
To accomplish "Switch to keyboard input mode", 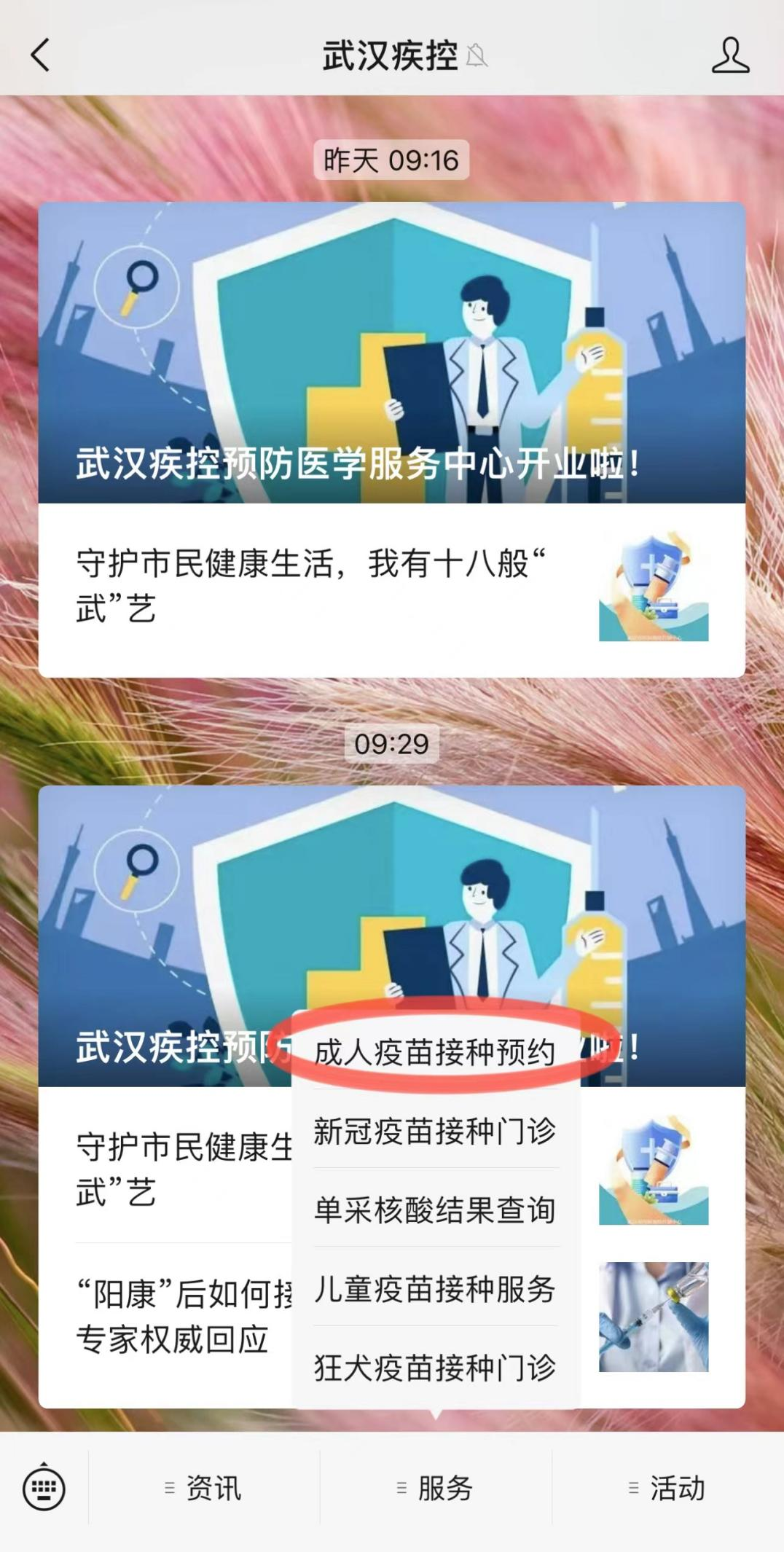I will coord(44,1488).
